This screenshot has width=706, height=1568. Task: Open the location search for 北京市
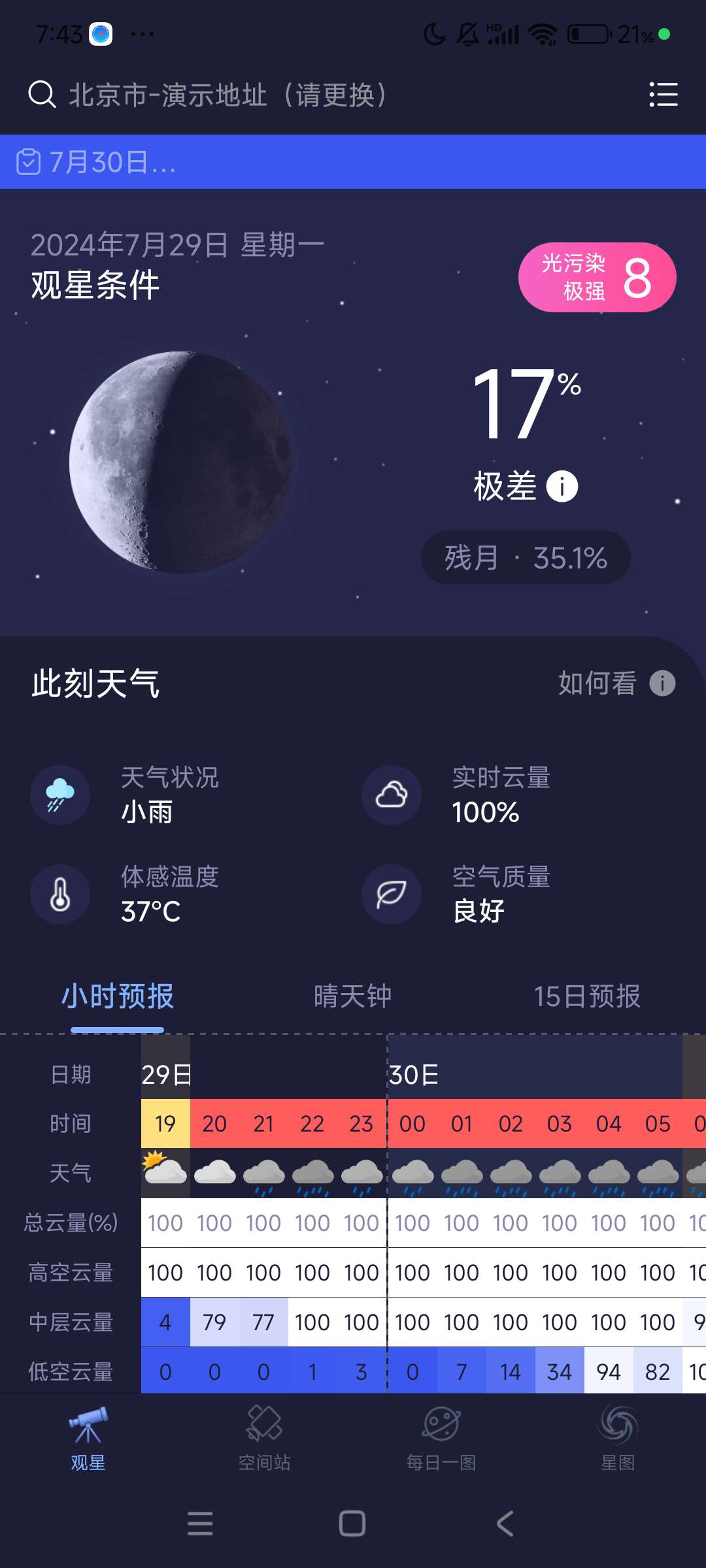209,95
